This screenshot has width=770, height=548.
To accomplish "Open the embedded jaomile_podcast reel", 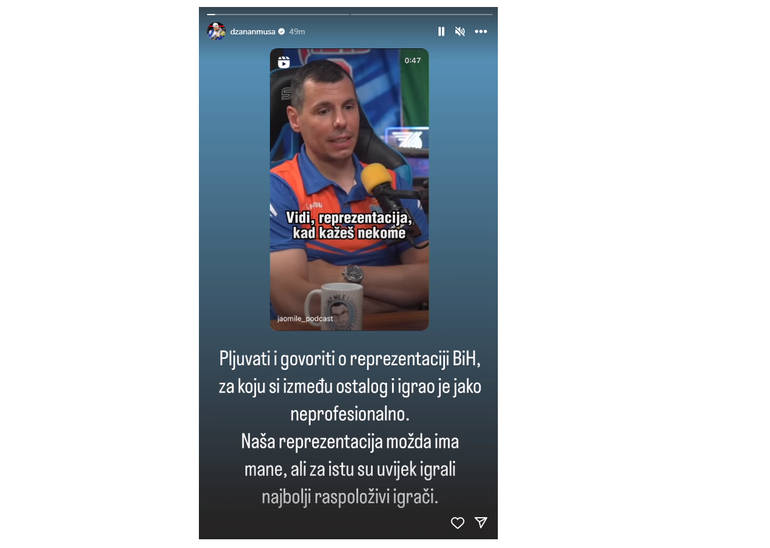I will pos(349,190).
